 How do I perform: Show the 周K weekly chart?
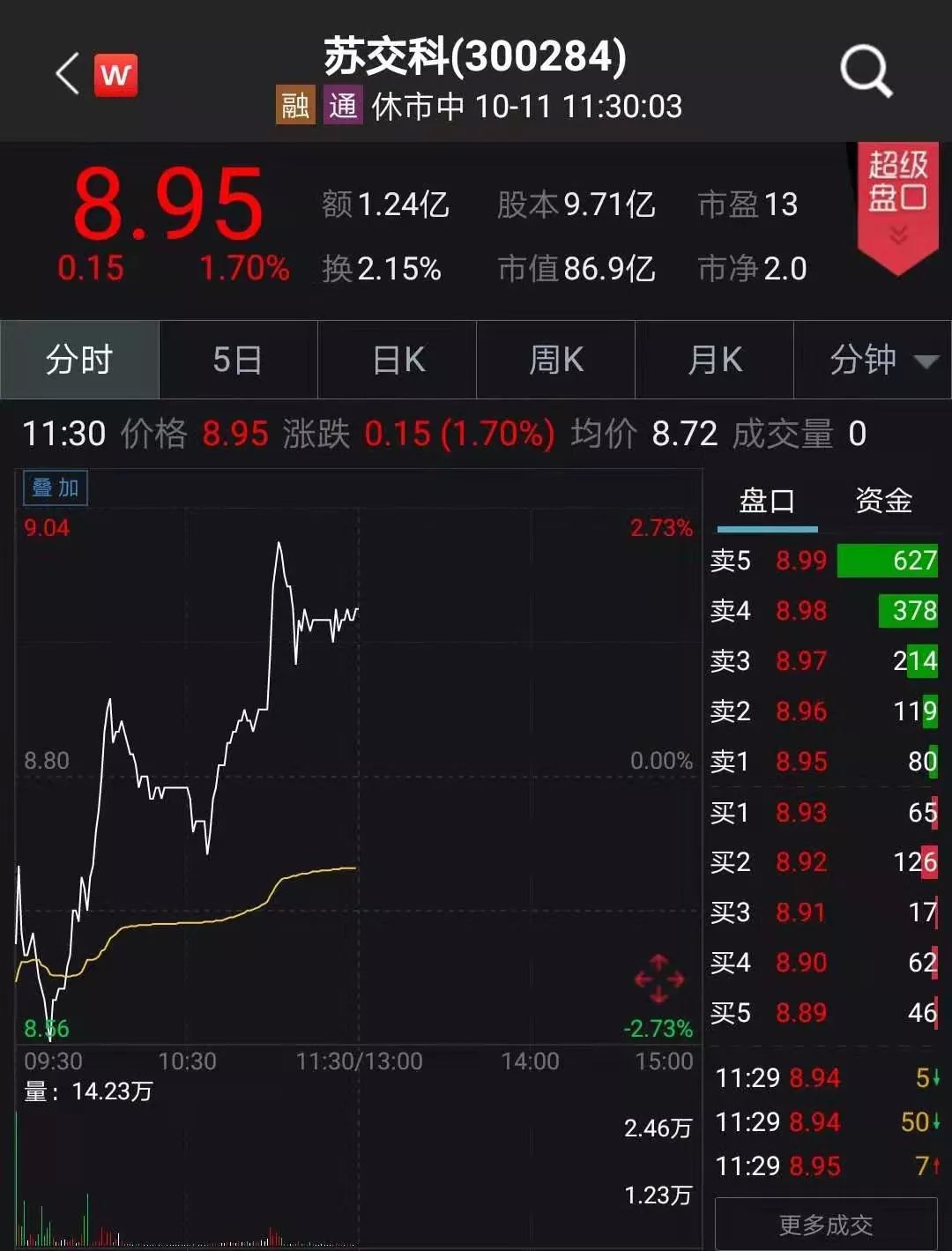coord(555,361)
